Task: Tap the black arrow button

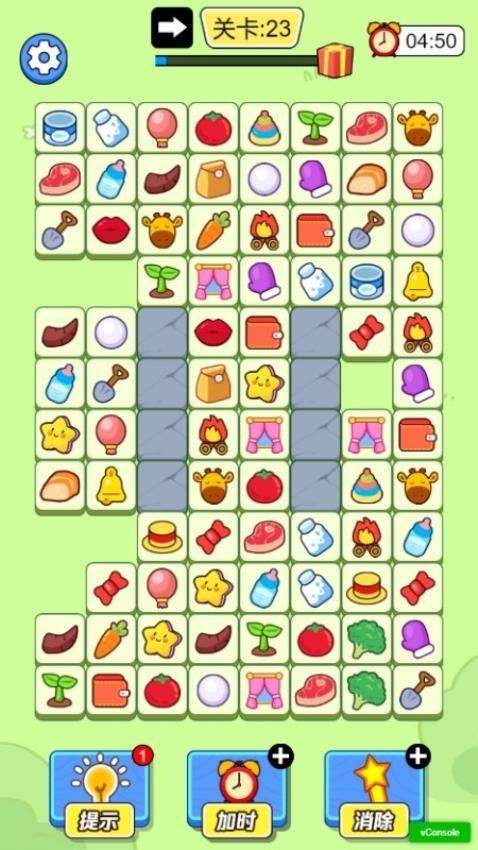Action: (172, 28)
